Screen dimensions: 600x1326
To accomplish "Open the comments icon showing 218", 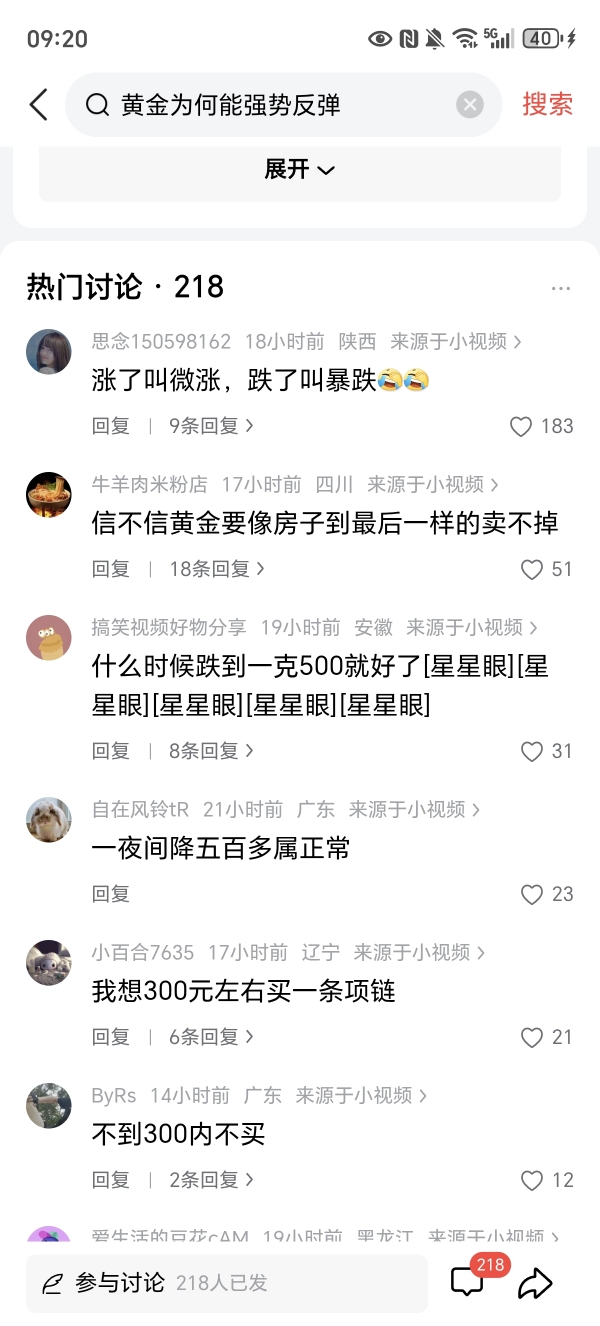I will coord(468,1282).
